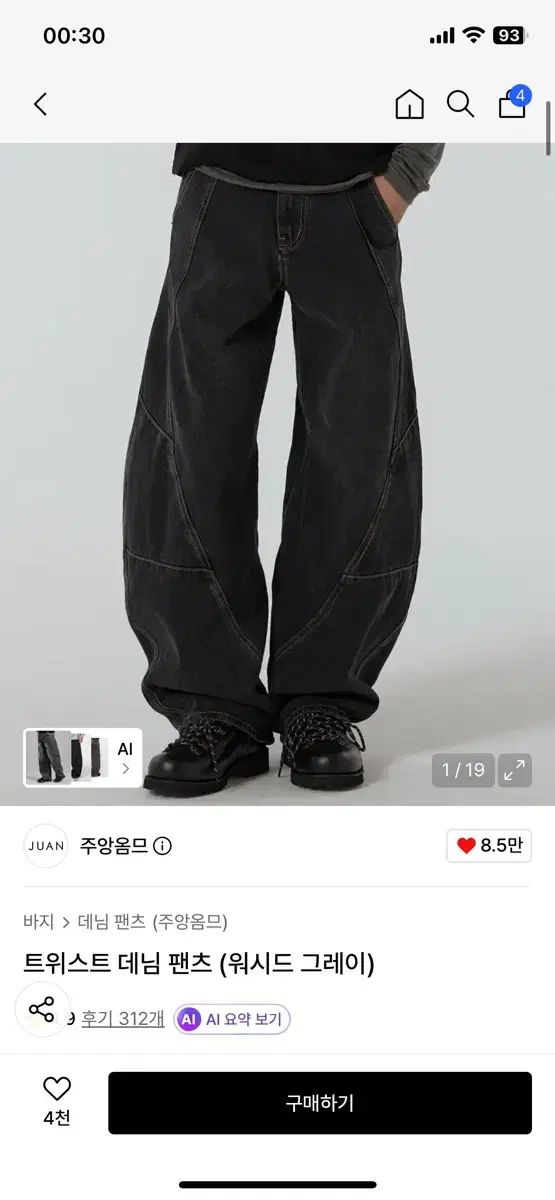Show brand info via the circled i icon
The height and width of the screenshot is (1200, 555).
point(162,846)
